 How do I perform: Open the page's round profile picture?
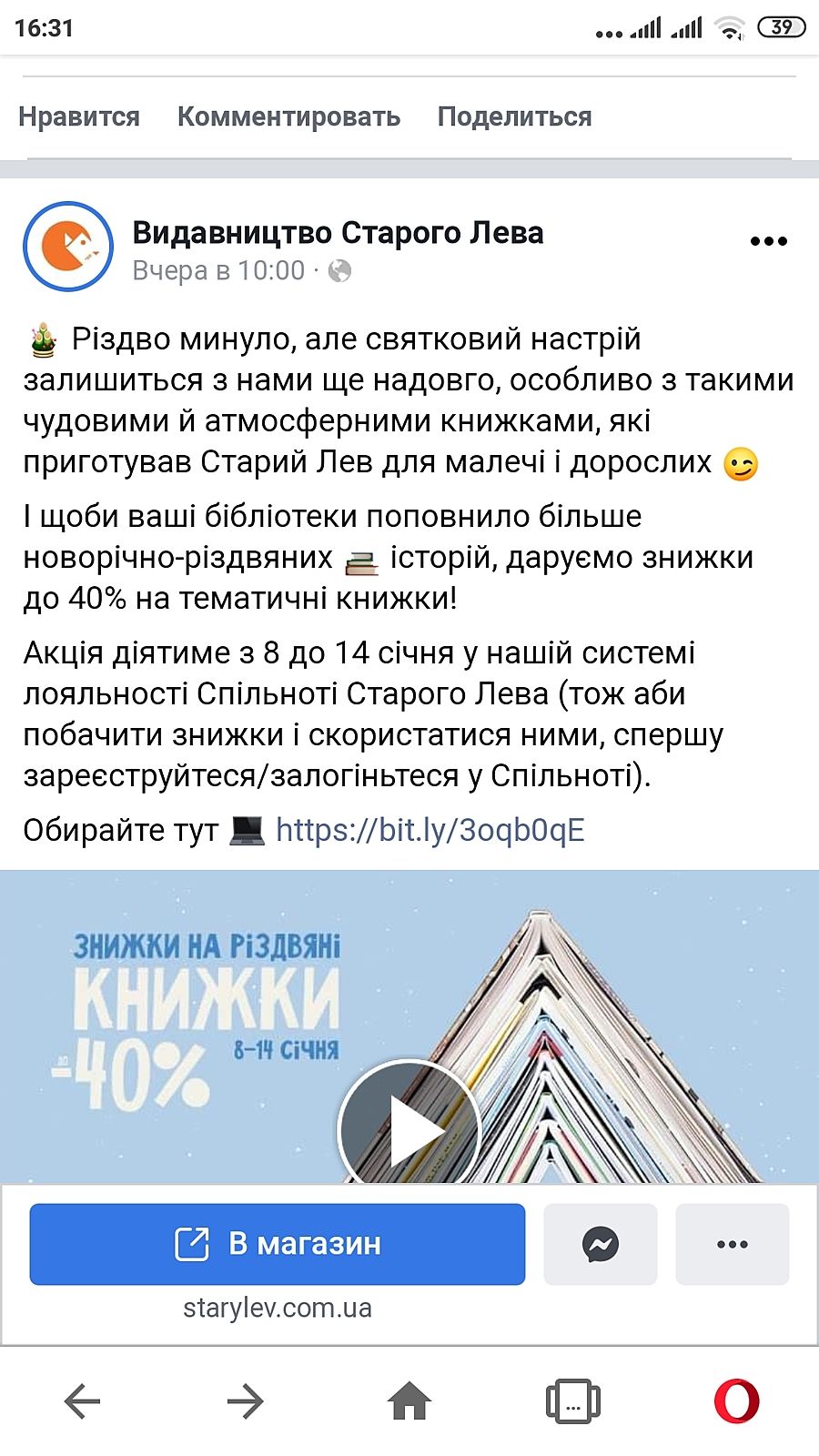(68, 247)
